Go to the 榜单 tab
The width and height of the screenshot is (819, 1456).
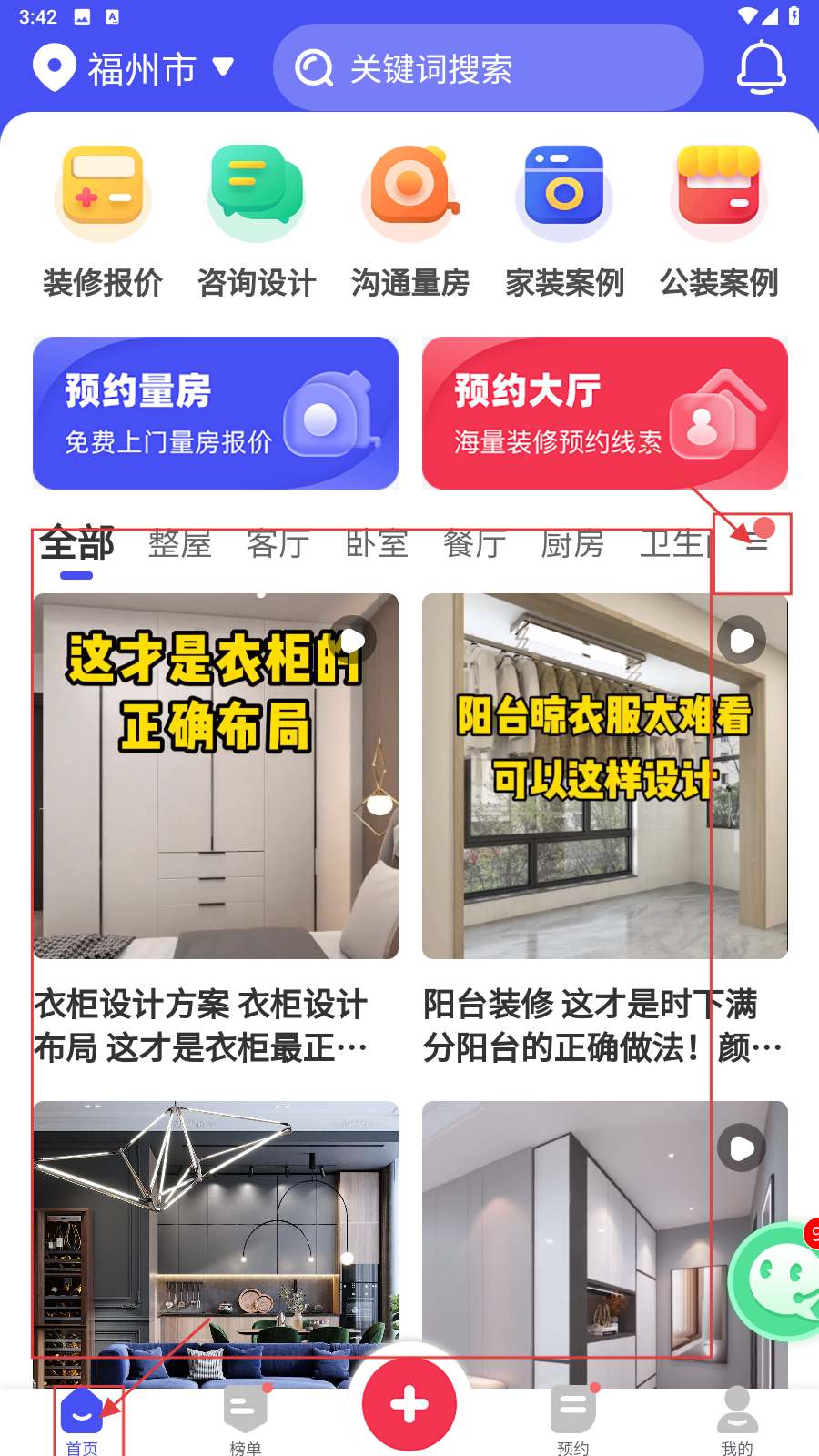(x=246, y=1420)
